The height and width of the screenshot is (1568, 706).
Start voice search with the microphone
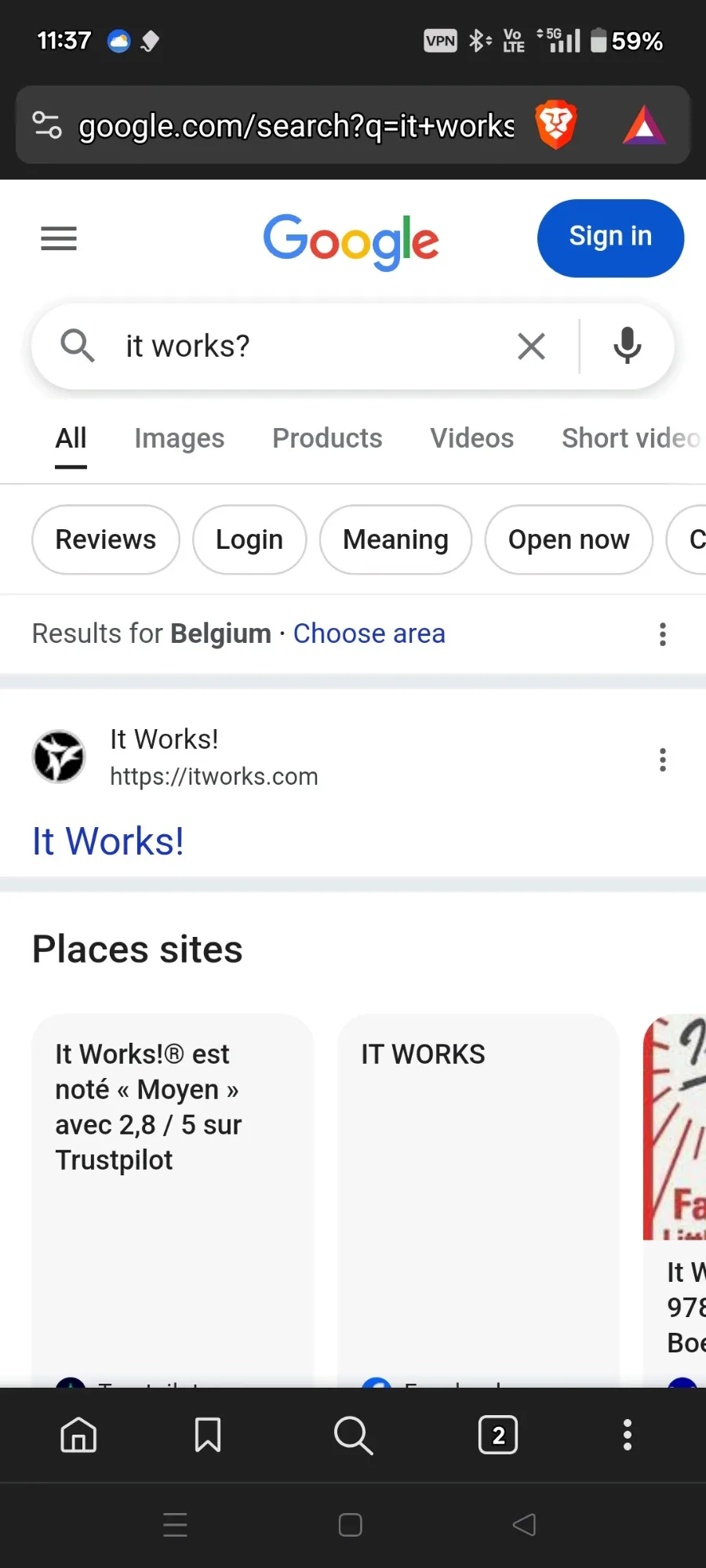pos(627,346)
